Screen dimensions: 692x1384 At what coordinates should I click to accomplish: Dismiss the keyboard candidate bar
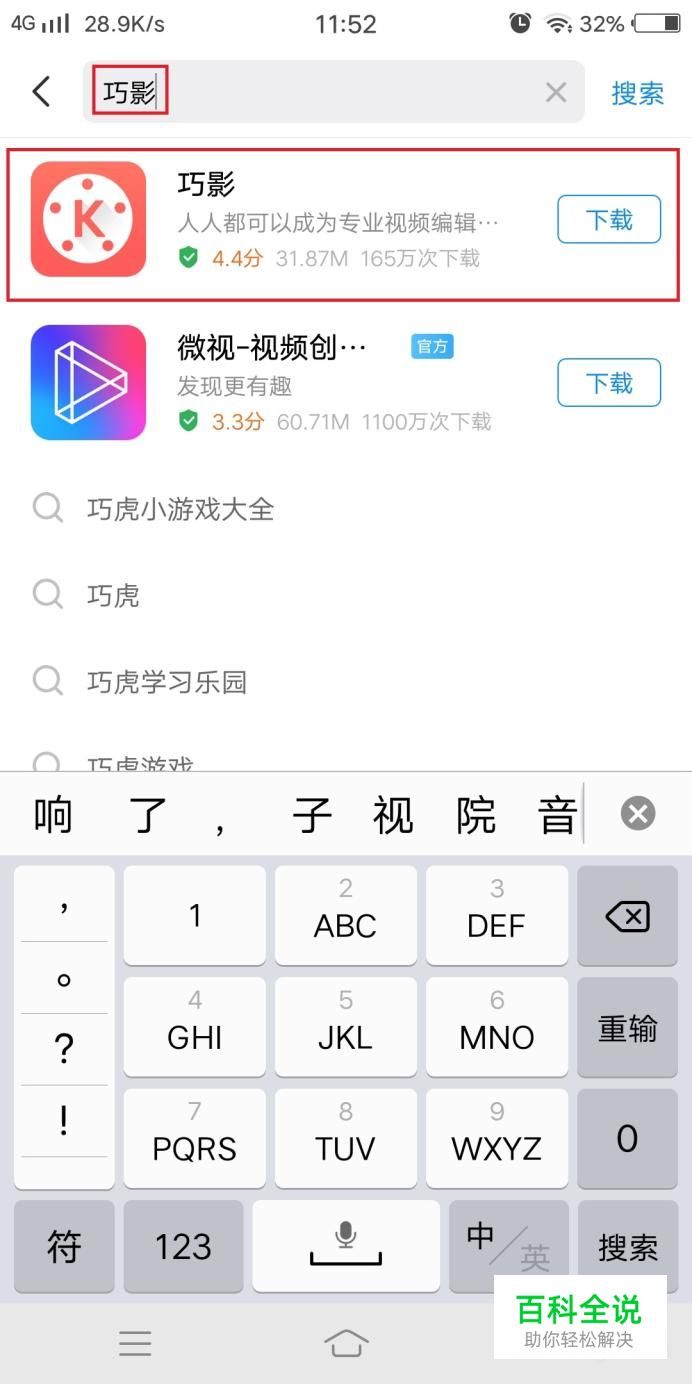pos(637,814)
